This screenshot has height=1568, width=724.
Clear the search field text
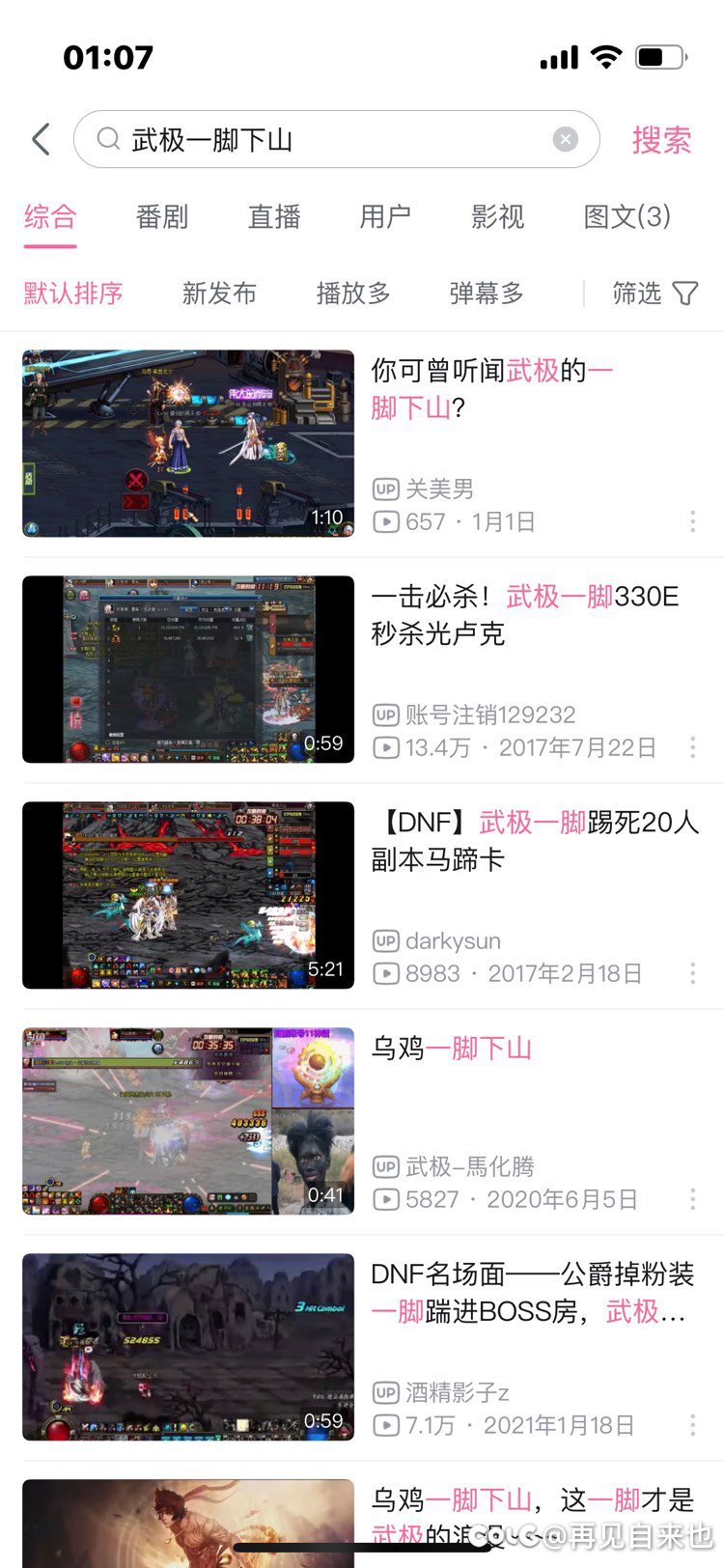[566, 140]
